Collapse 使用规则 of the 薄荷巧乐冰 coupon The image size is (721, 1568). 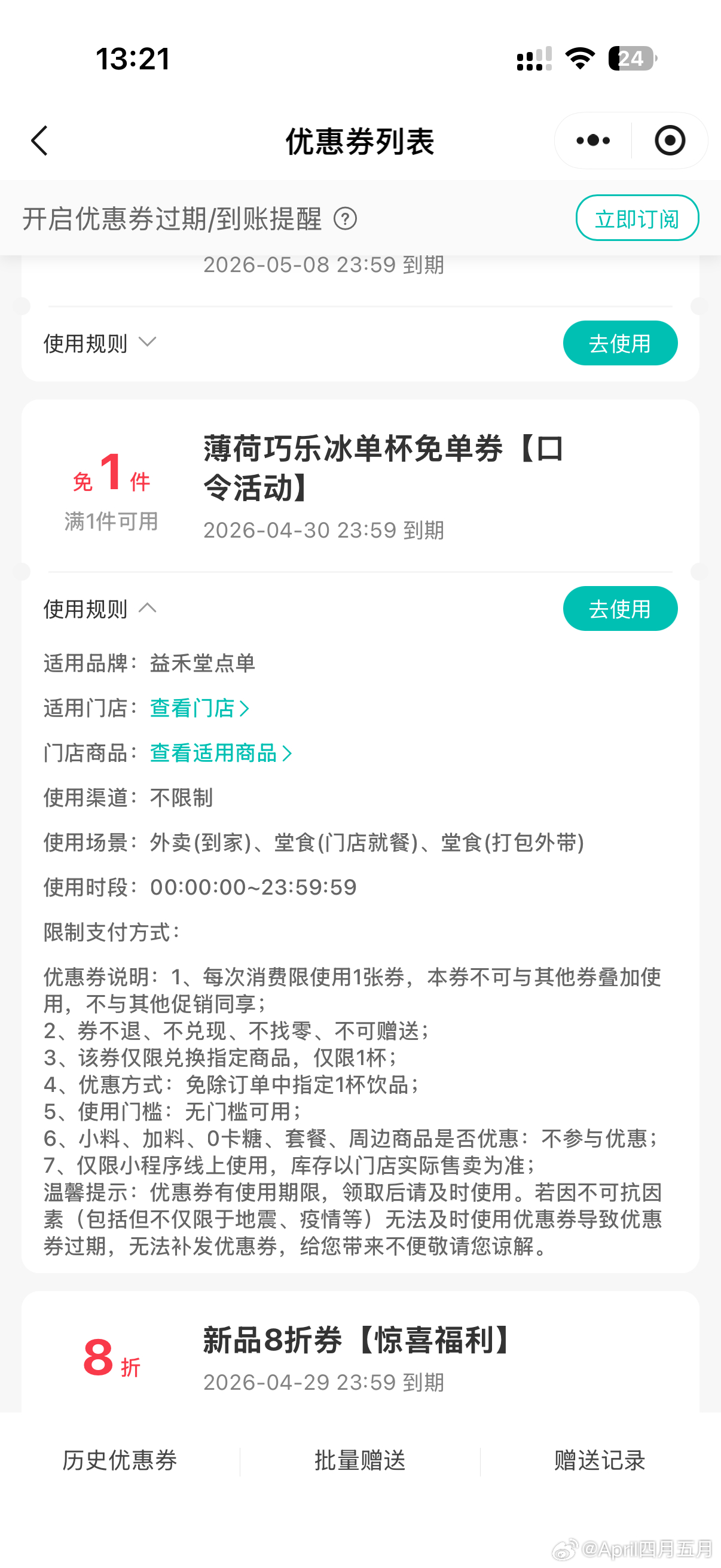100,609
